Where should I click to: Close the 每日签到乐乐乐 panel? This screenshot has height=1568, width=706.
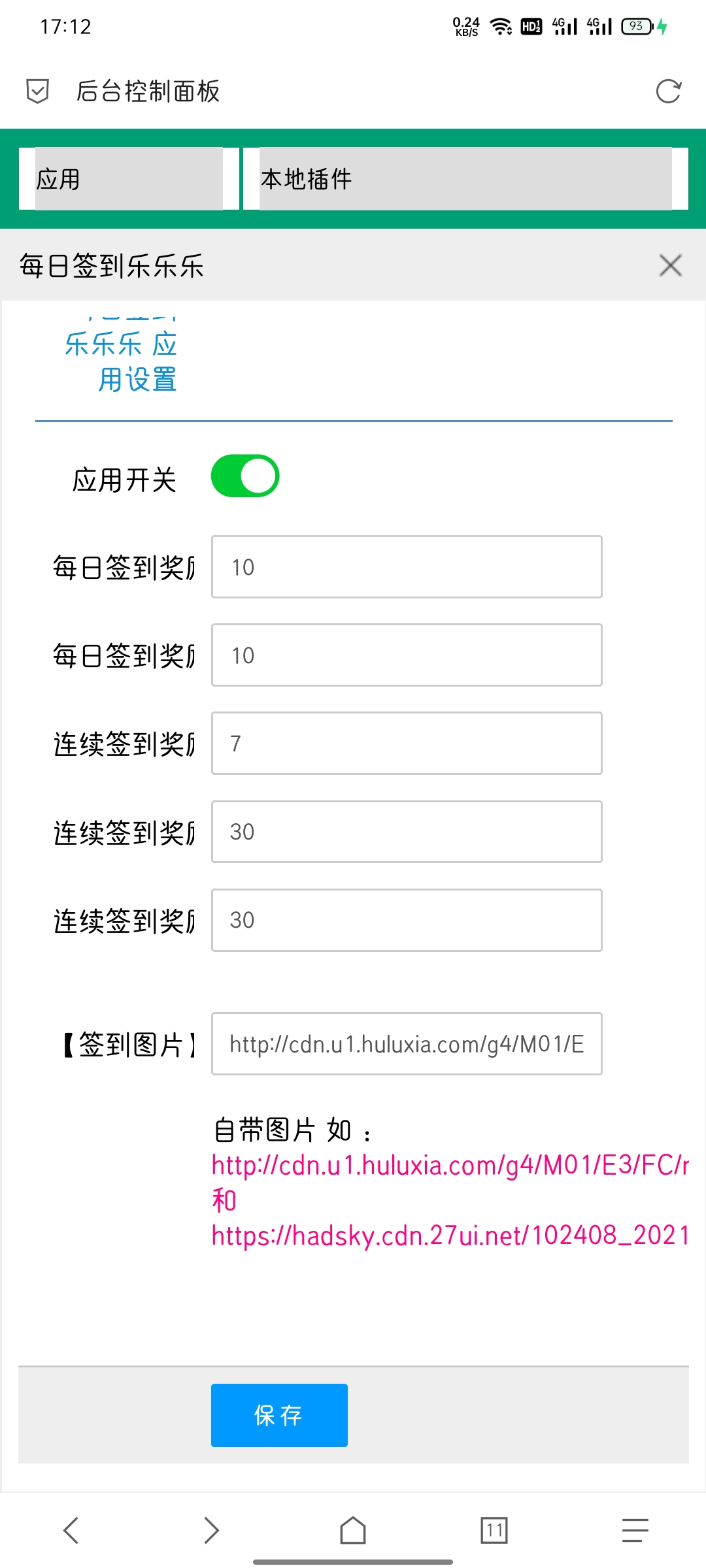point(670,265)
